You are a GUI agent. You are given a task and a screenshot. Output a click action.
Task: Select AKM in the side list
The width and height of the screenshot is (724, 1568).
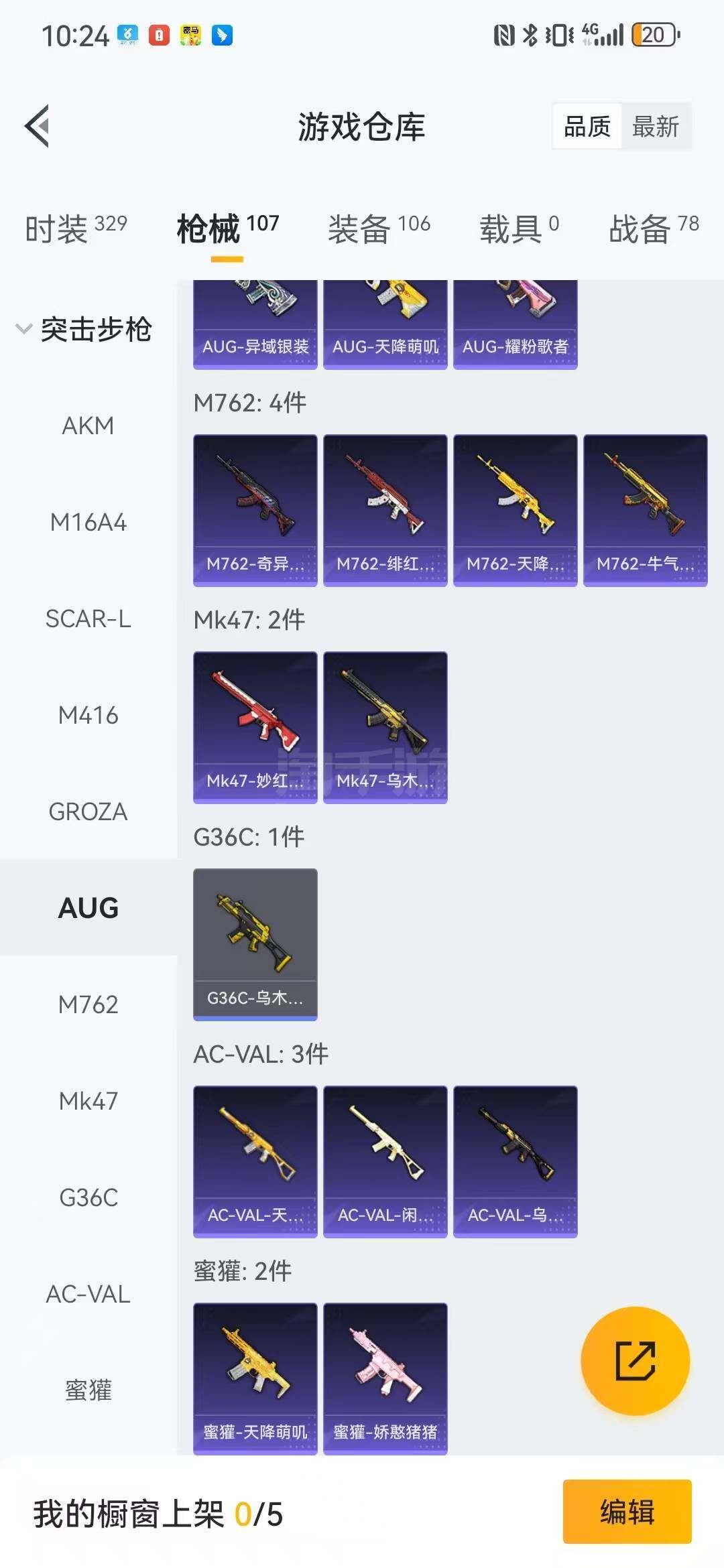pyautogui.click(x=88, y=426)
